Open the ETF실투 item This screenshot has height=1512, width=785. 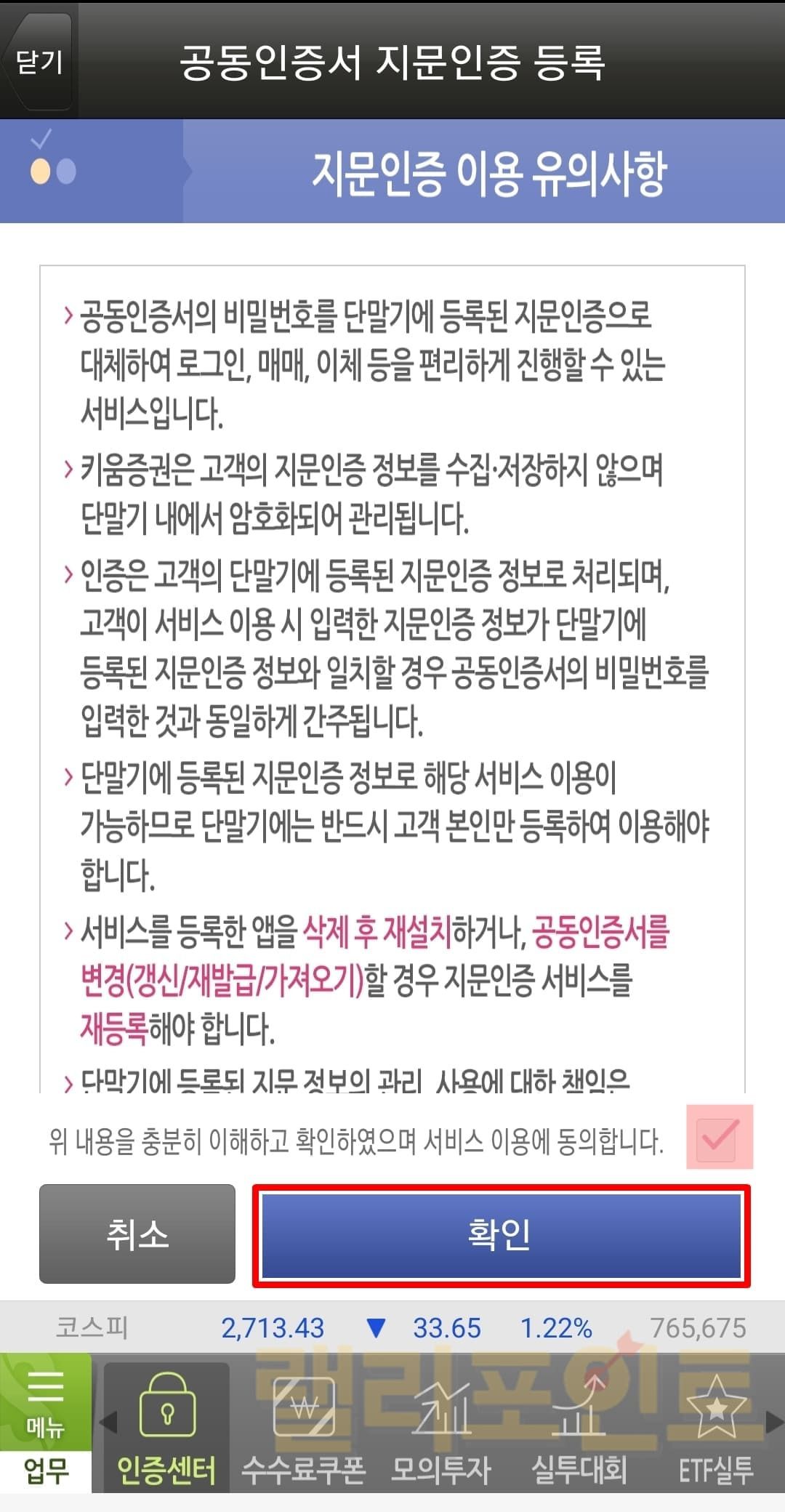click(716, 1423)
